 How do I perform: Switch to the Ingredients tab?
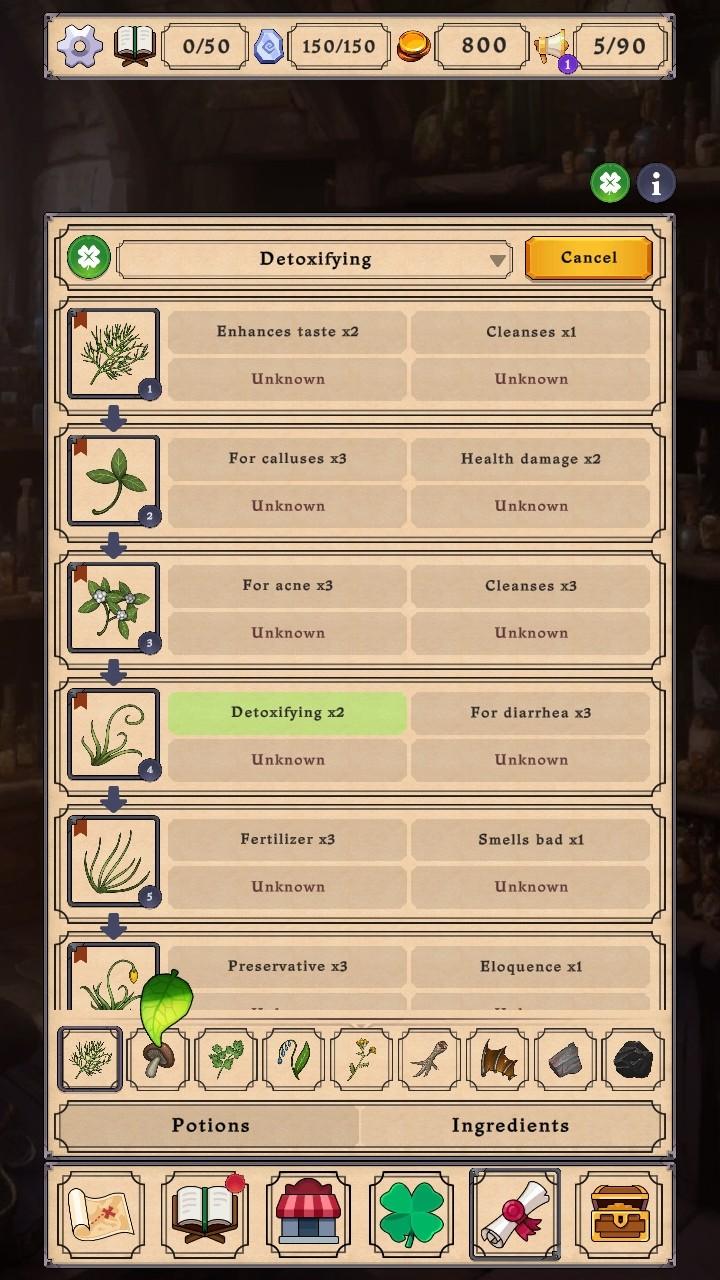[510, 1125]
